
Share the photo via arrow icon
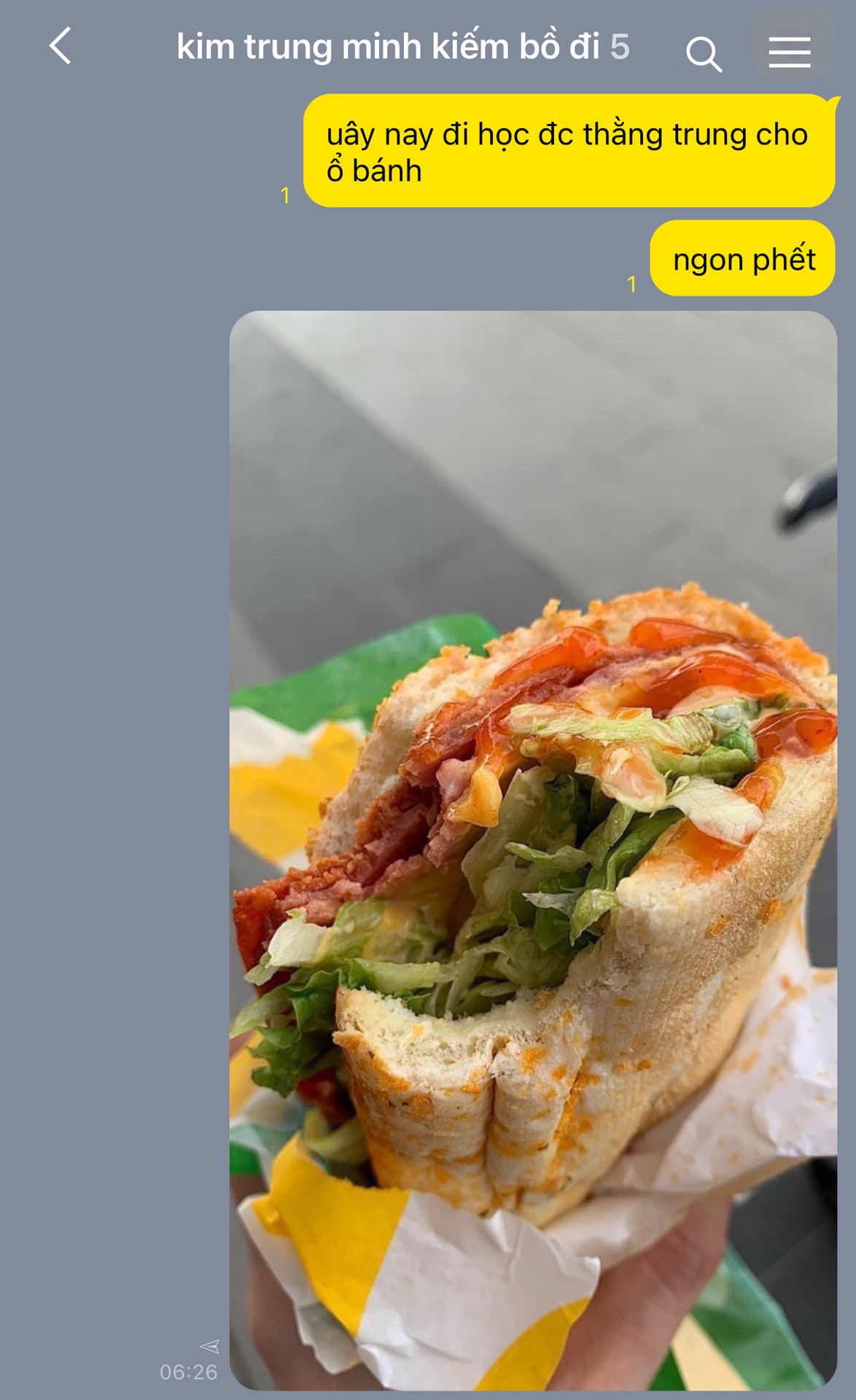209,1345
